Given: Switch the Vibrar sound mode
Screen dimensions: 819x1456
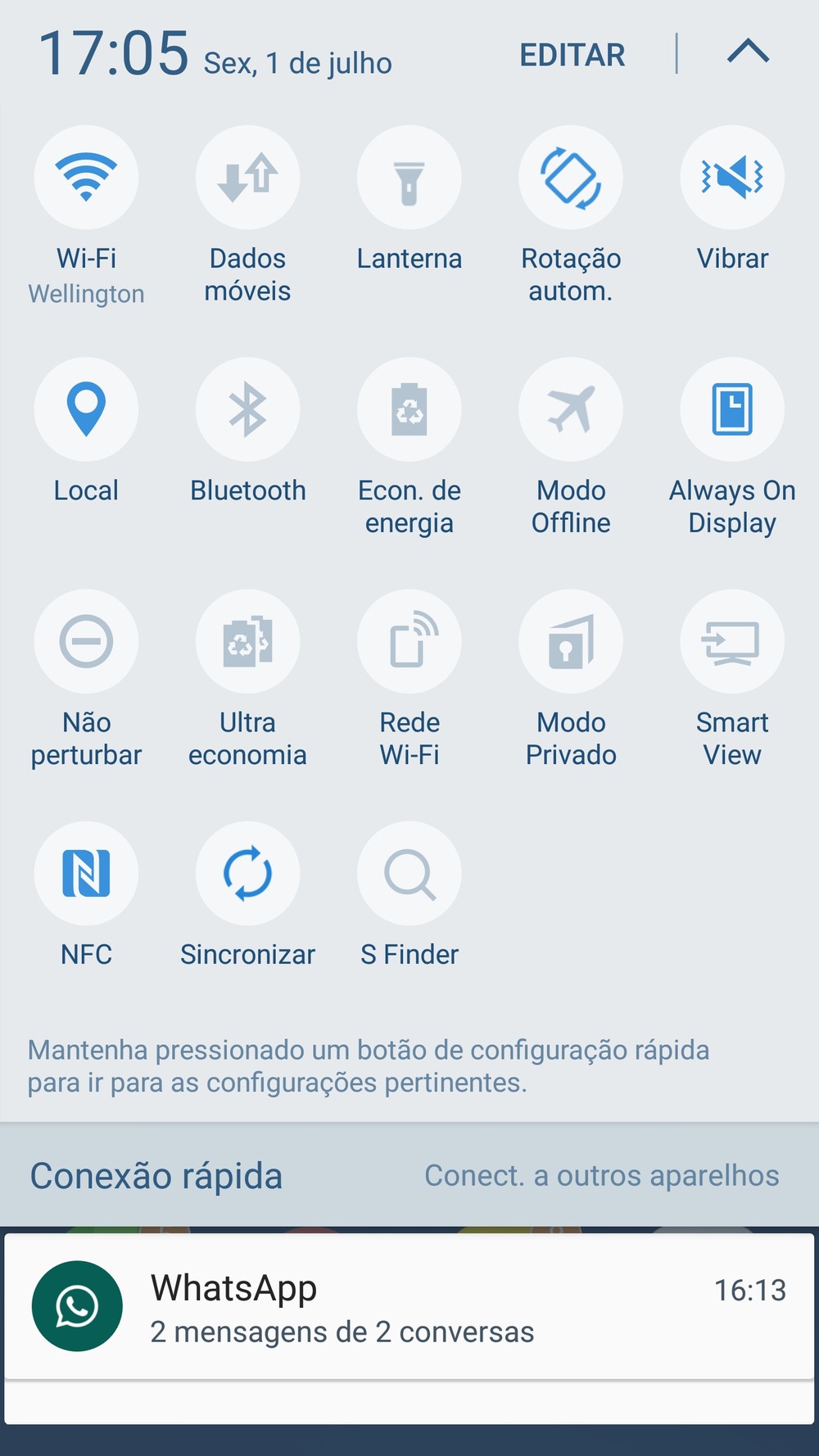Looking at the screenshot, I should (x=732, y=177).
